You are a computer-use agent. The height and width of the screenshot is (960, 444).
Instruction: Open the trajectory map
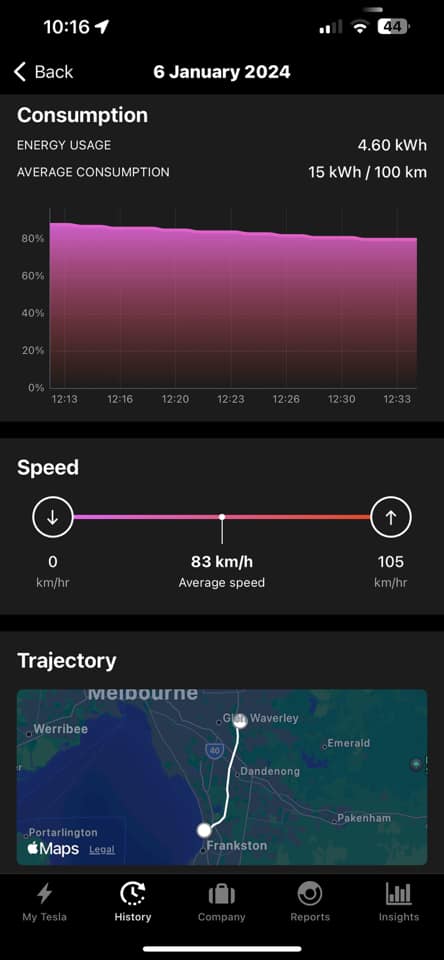point(222,777)
